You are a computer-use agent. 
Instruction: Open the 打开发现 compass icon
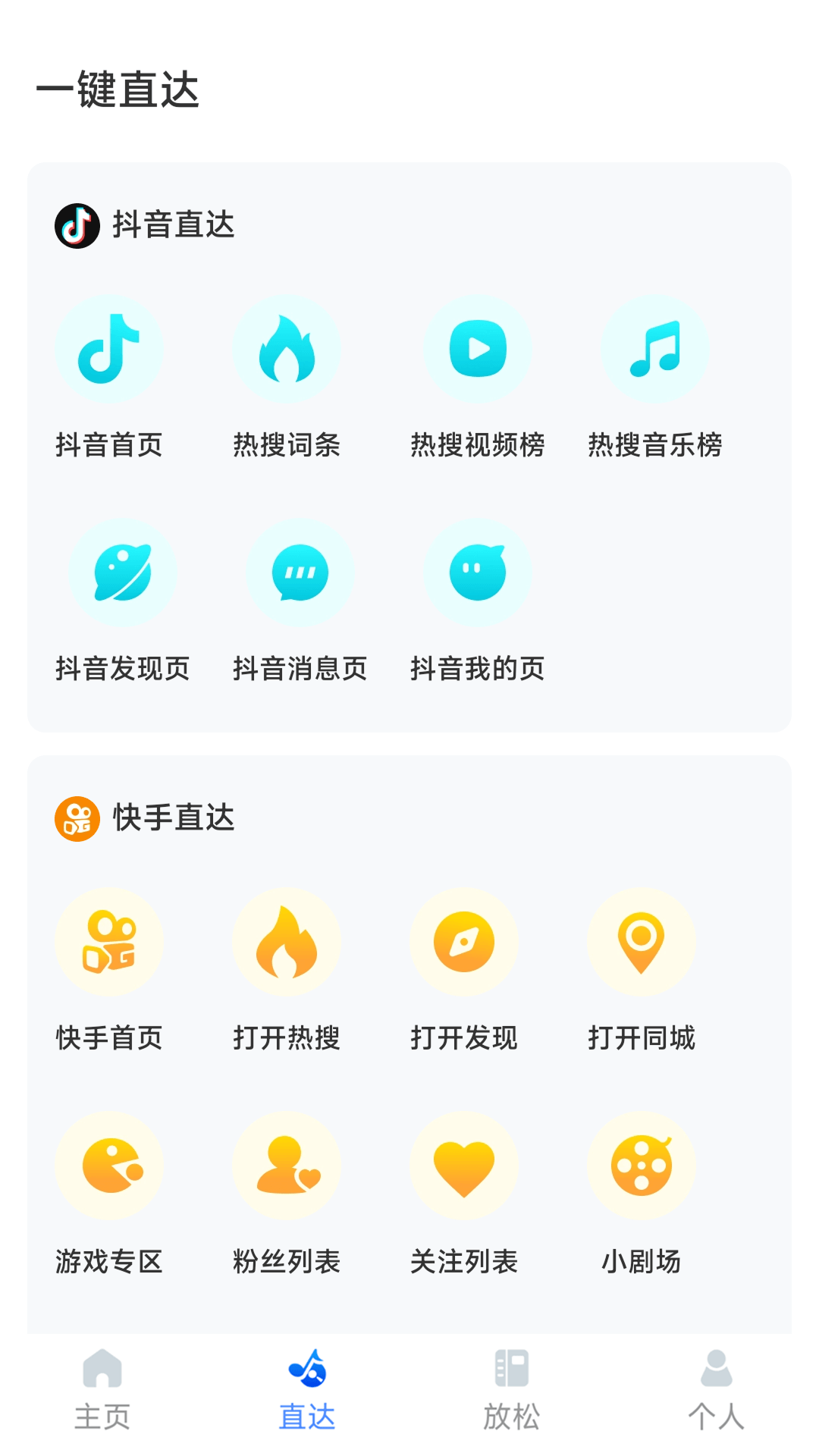(x=463, y=942)
